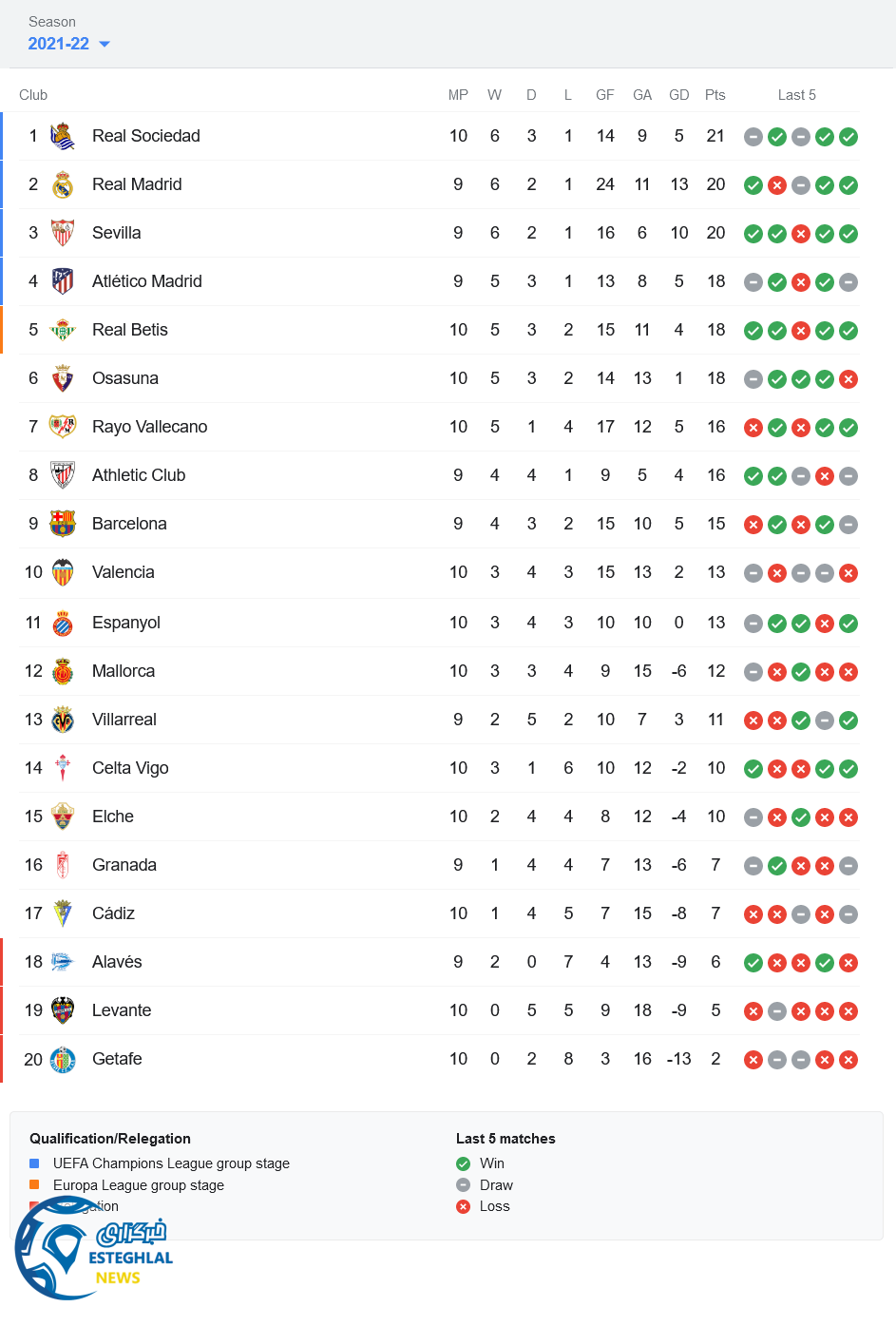Viewport: 896px width, 1326px height.
Task: Tap the Celta Vigo row
Action: click(130, 768)
